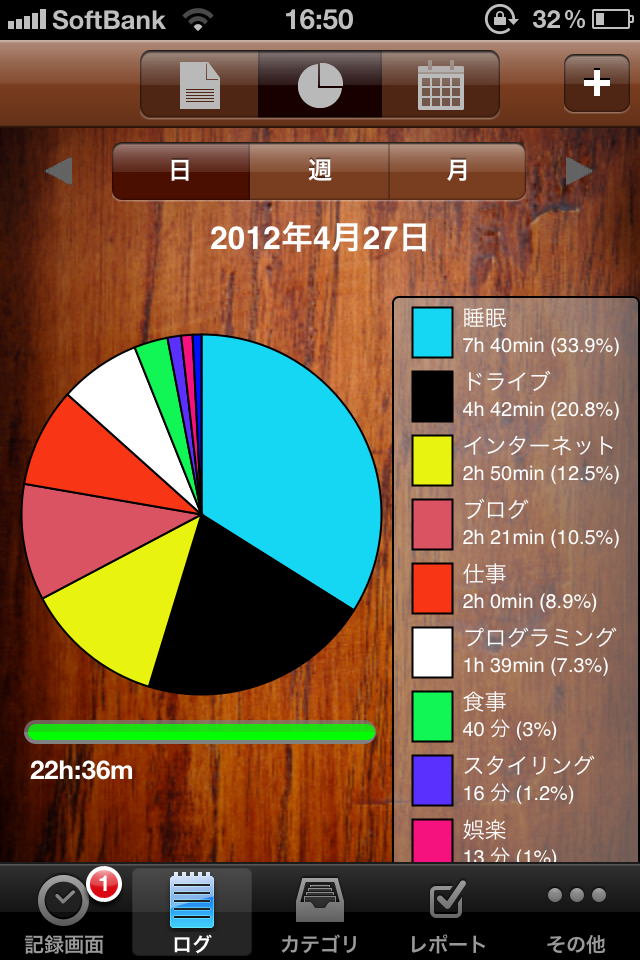Viewport: 640px width, 960px height.
Task: Open the レポート tab
Action: click(x=447, y=912)
